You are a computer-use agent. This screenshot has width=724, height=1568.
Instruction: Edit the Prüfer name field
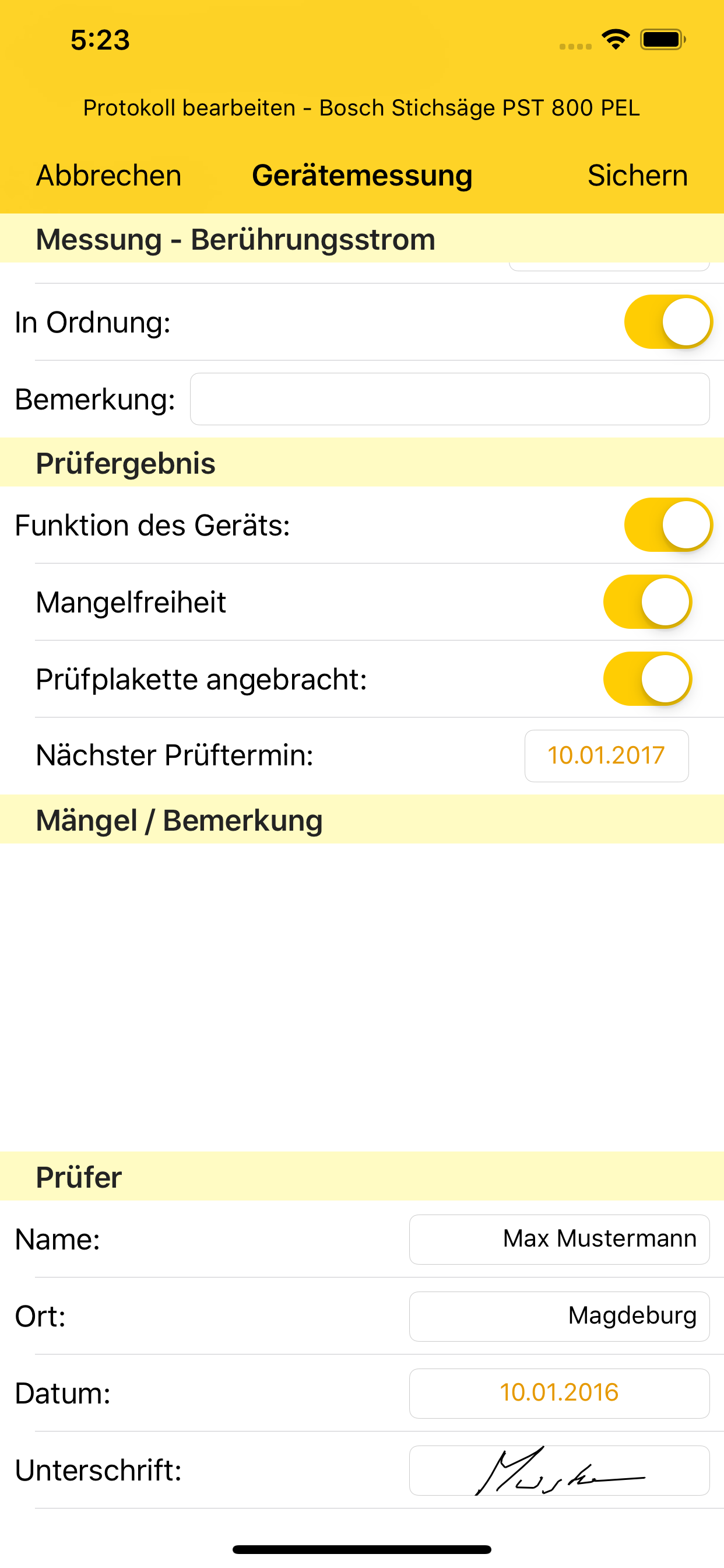[x=558, y=1238]
